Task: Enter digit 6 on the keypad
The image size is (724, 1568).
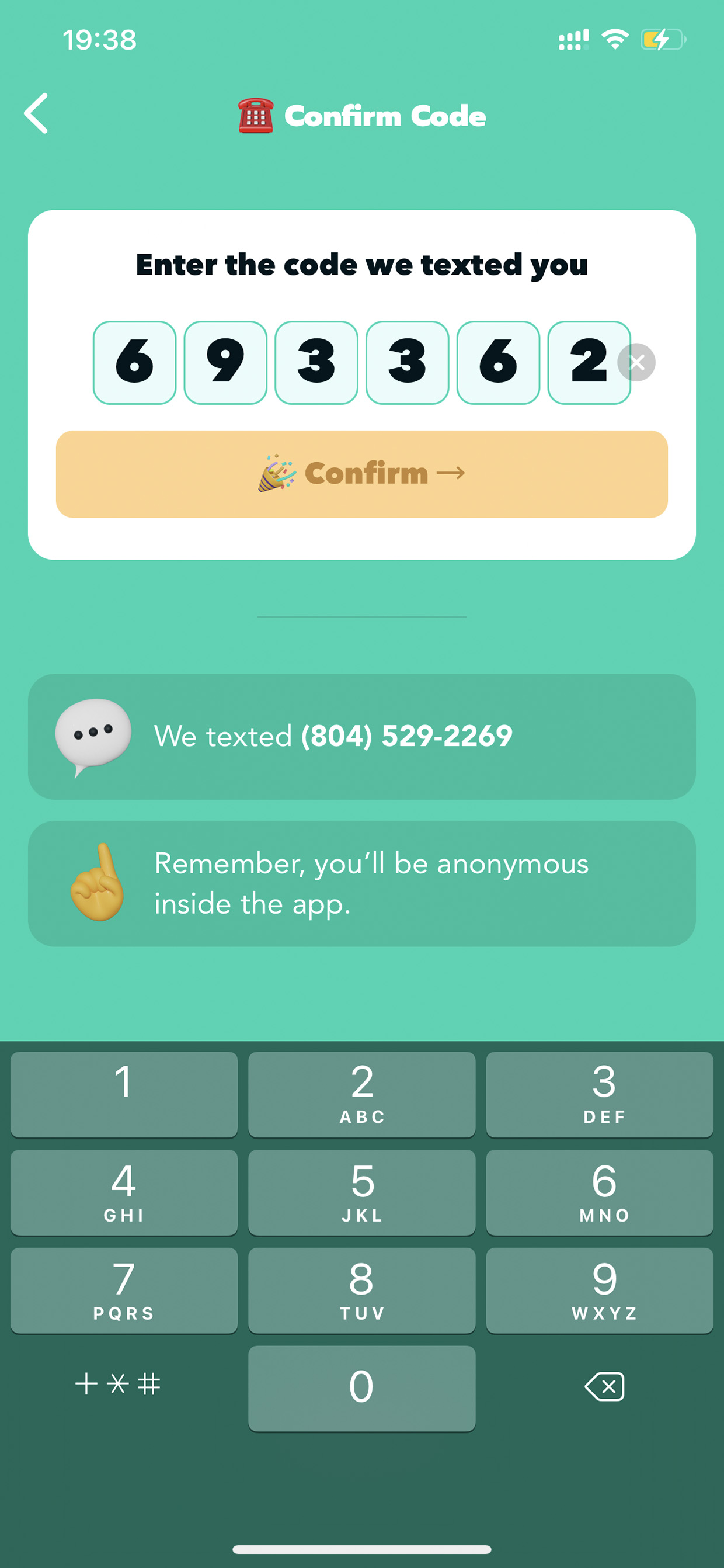Action: 600,1192
